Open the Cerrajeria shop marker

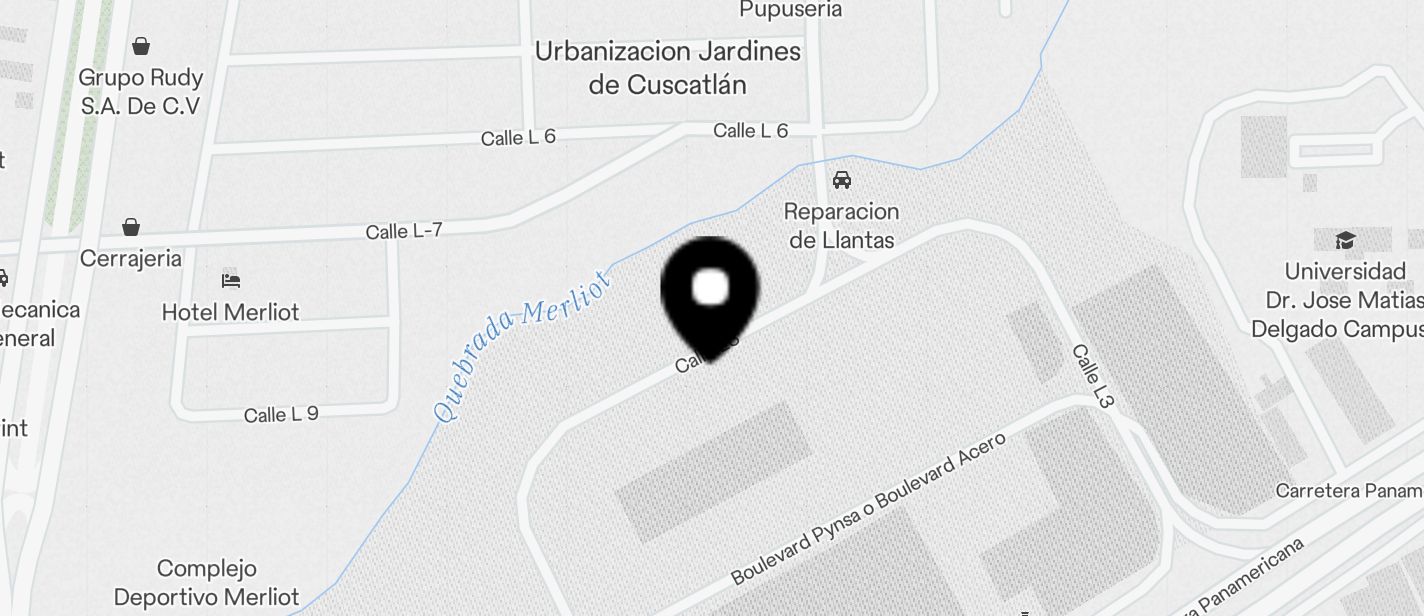click(131, 228)
